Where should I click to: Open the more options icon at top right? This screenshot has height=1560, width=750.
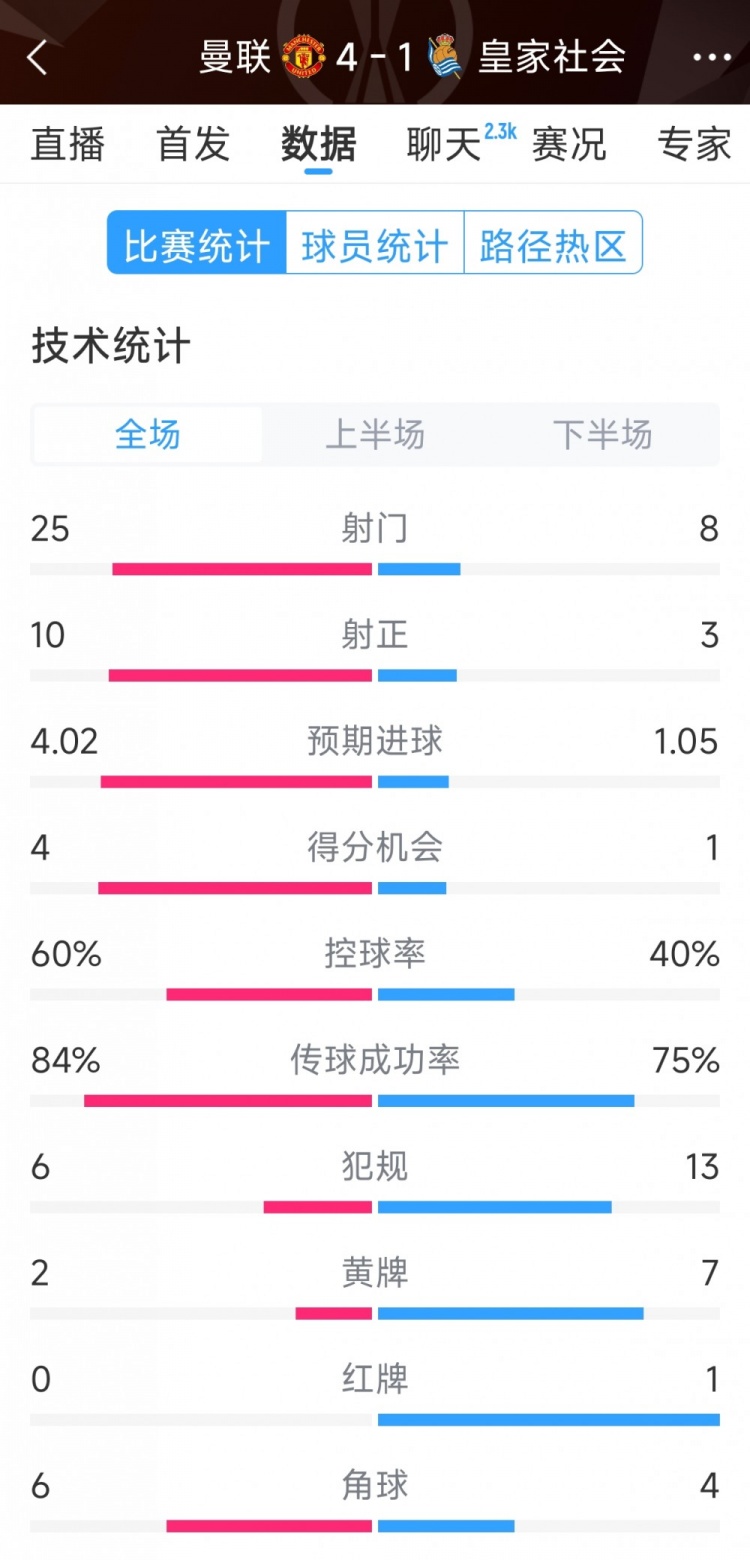pyautogui.click(x=711, y=58)
